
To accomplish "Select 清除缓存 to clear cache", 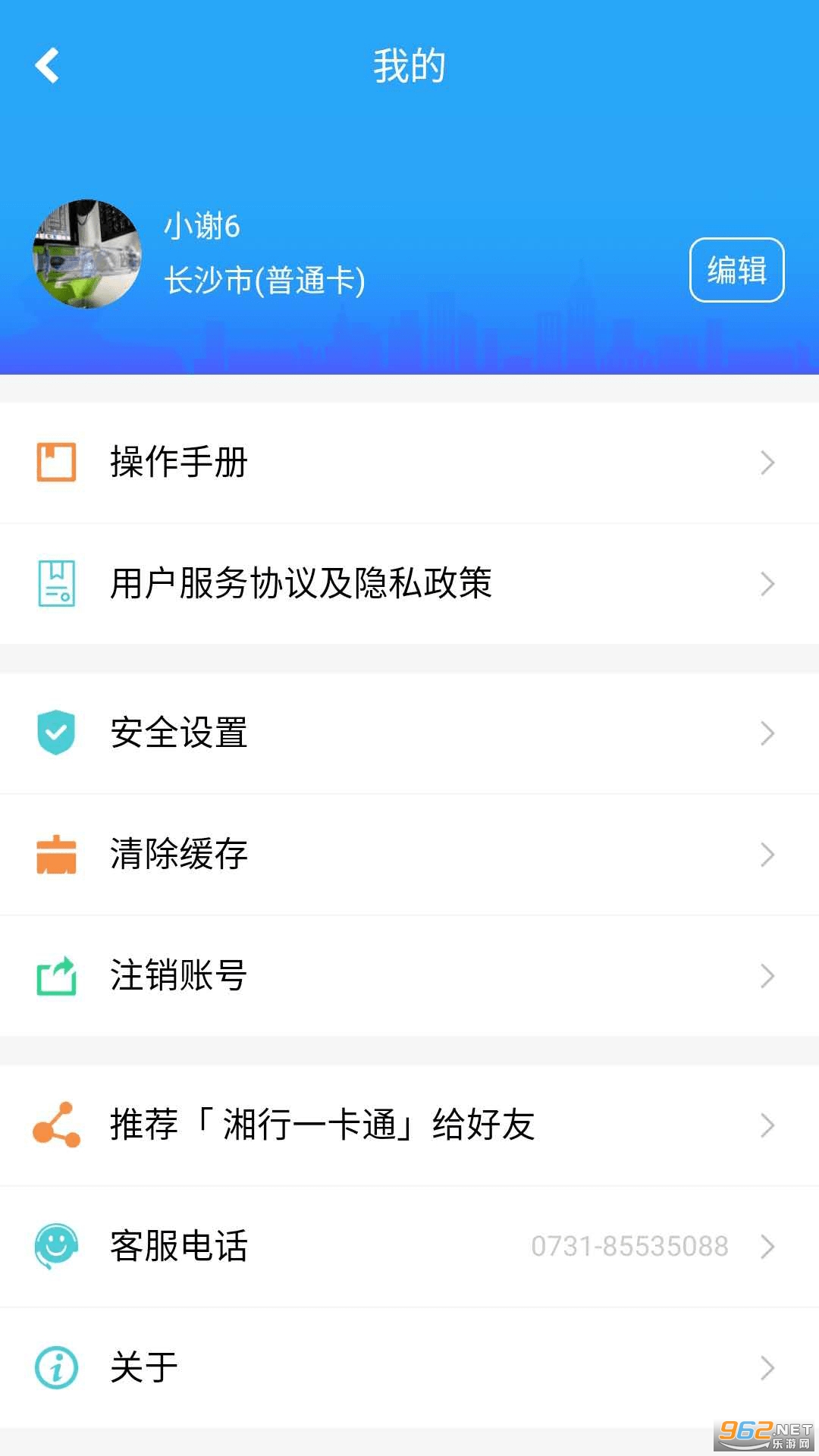I will point(409,855).
